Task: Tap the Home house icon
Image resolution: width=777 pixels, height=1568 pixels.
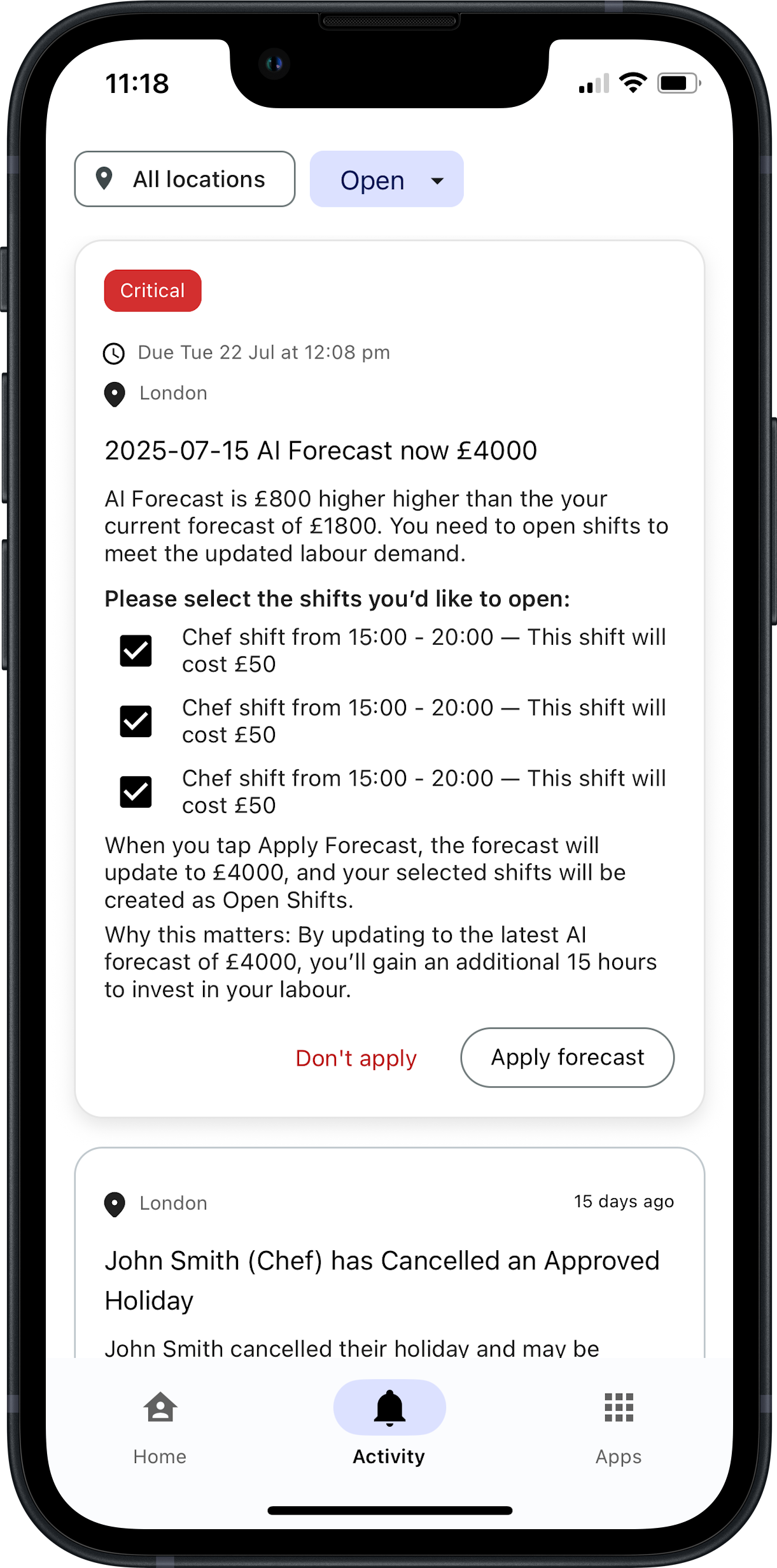Action: 159,1408
